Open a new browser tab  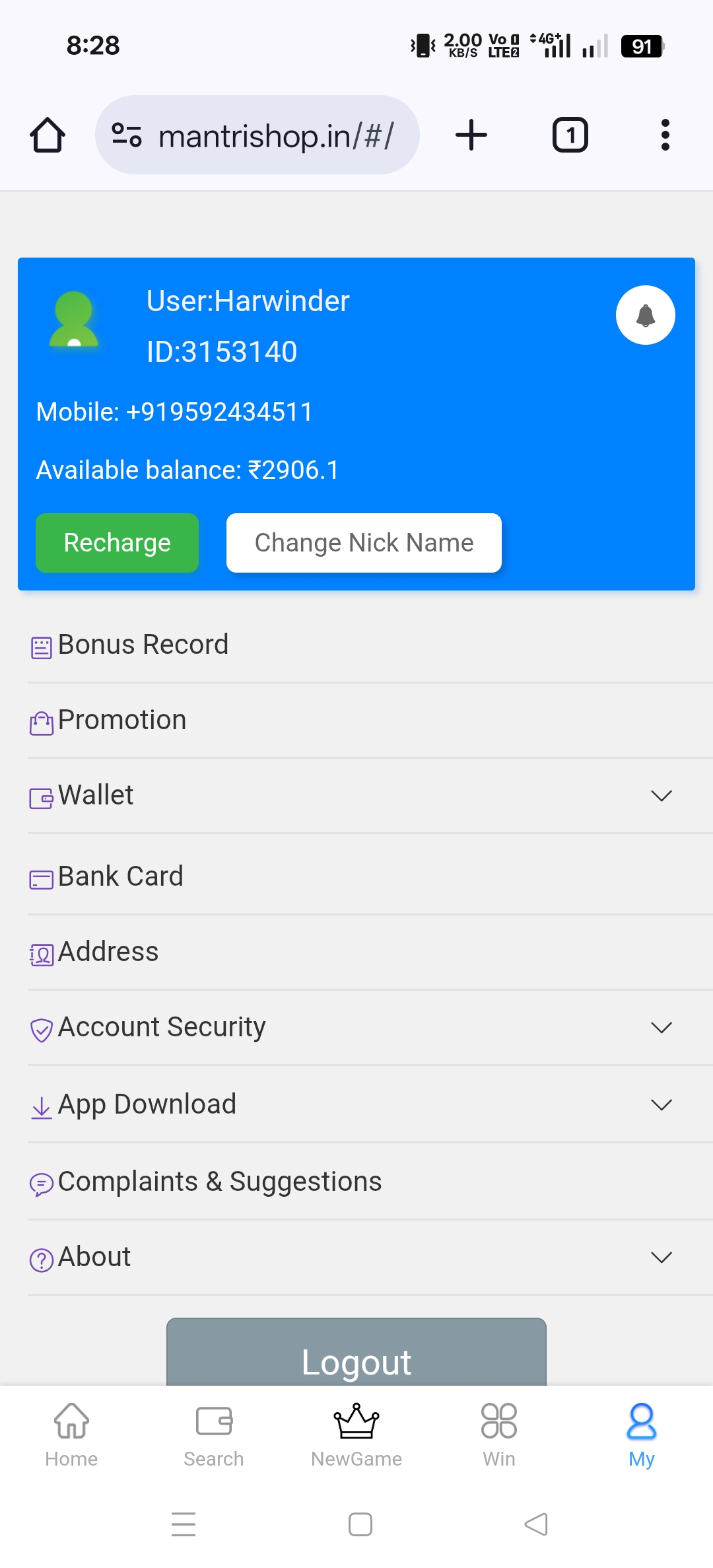click(471, 135)
